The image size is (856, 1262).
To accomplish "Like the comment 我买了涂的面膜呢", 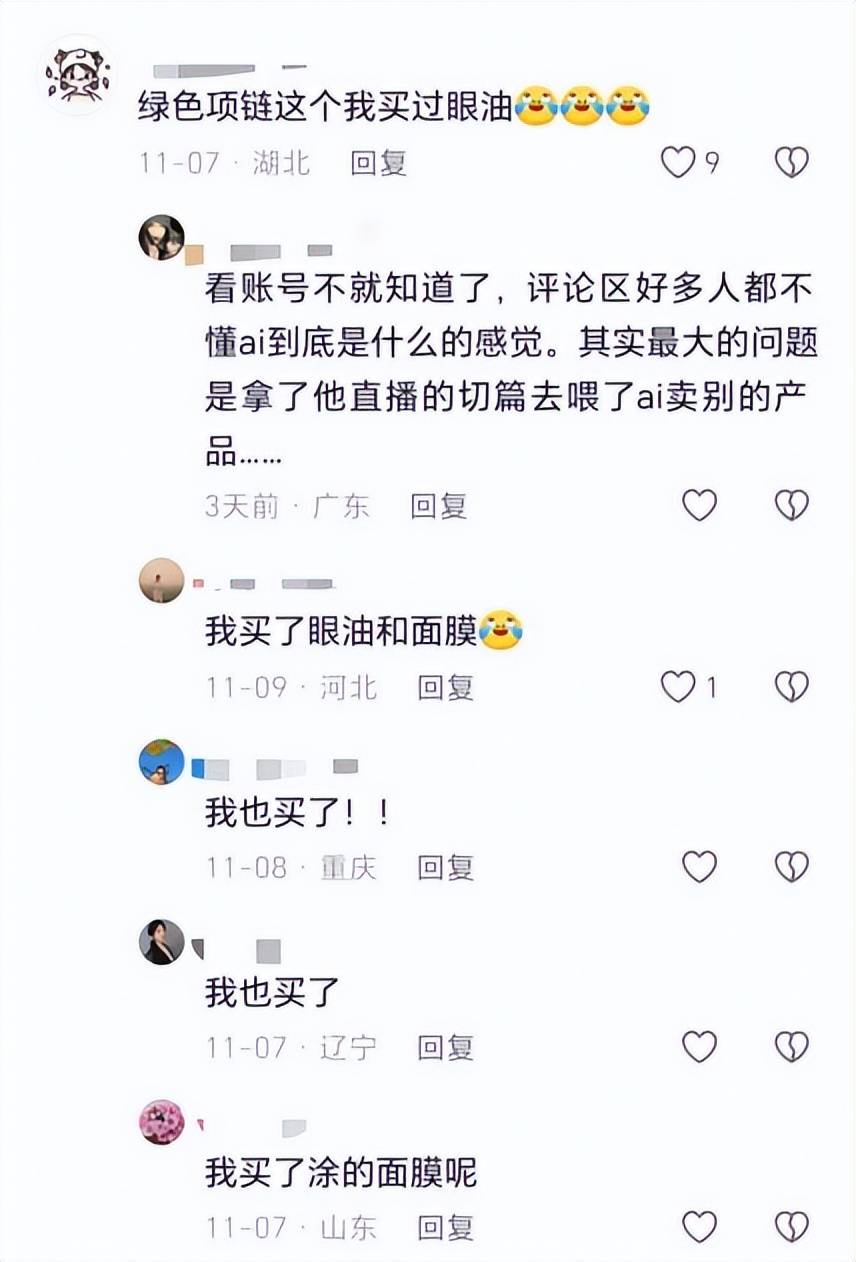I will [699, 1226].
